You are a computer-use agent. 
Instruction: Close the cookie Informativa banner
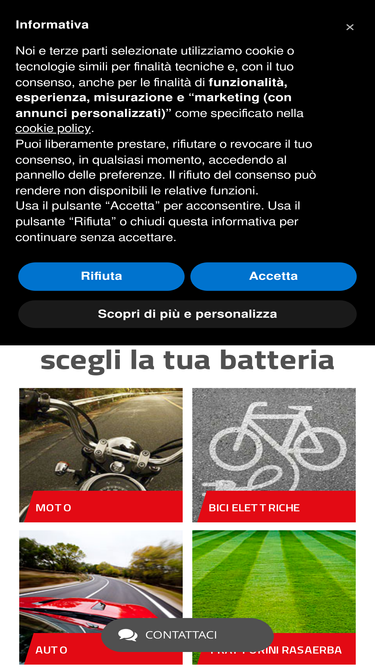click(x=349, y=27)
